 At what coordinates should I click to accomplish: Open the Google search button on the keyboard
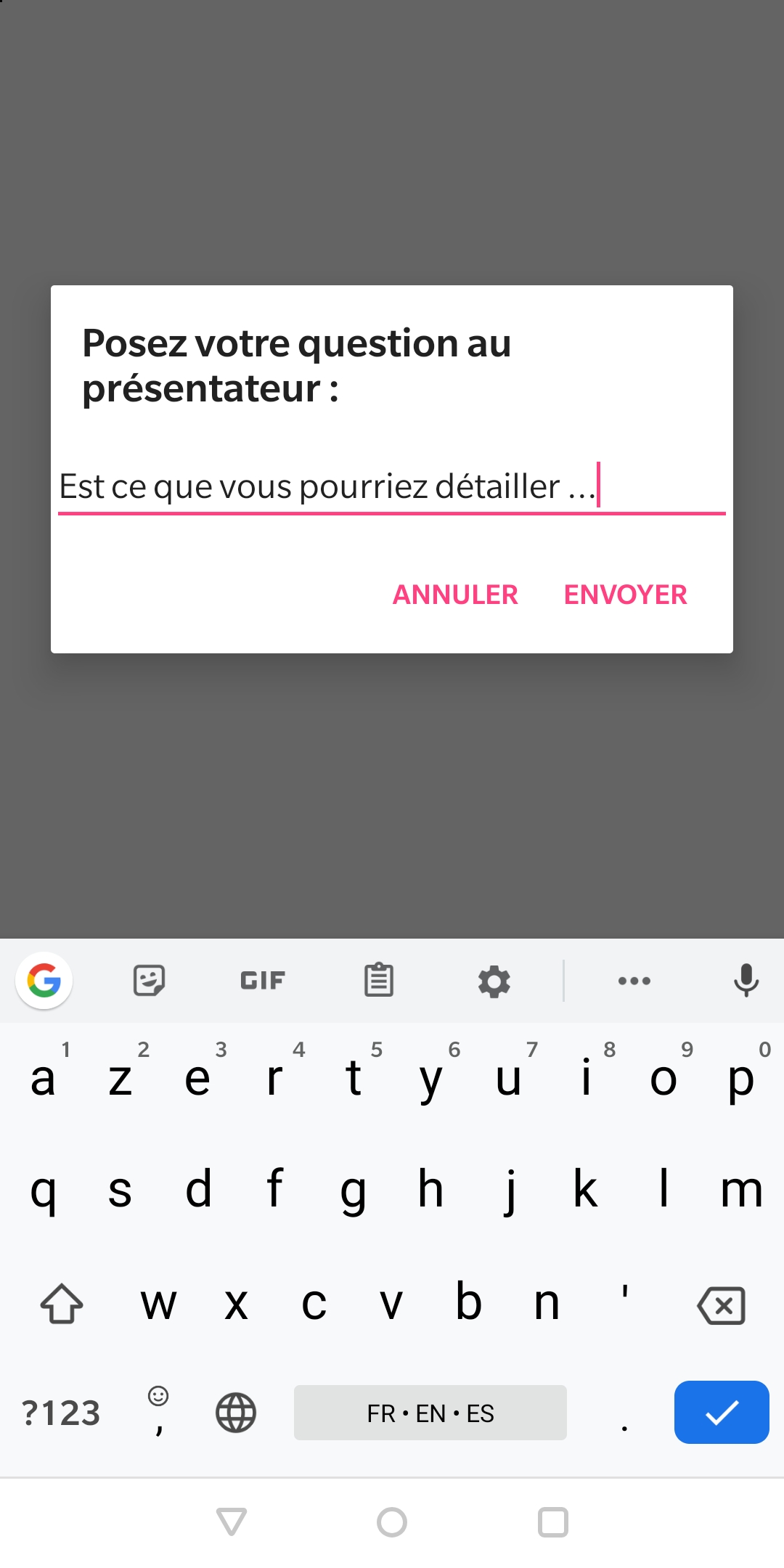[x=44, y=981]
